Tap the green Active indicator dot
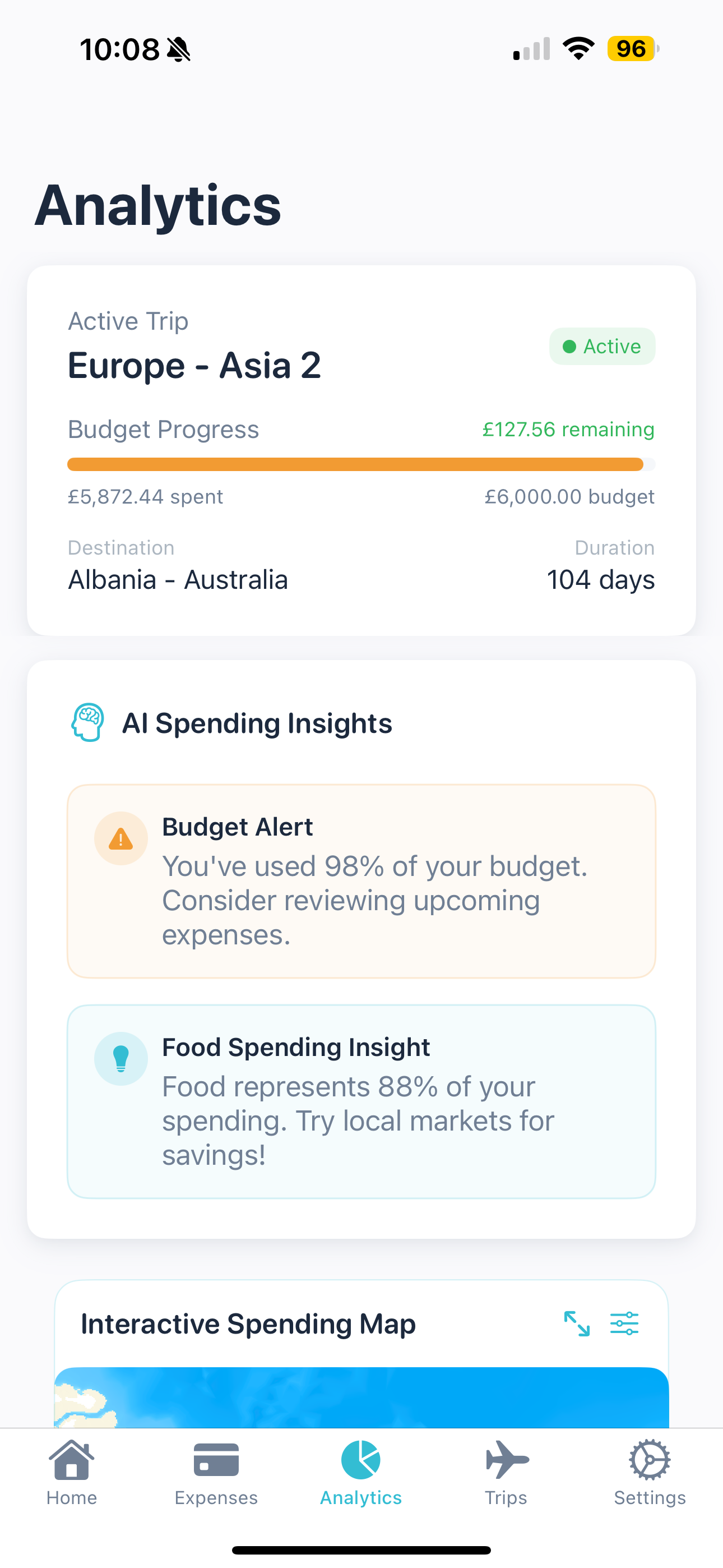Screen dimensions: 723x1568 coord(569,346)
